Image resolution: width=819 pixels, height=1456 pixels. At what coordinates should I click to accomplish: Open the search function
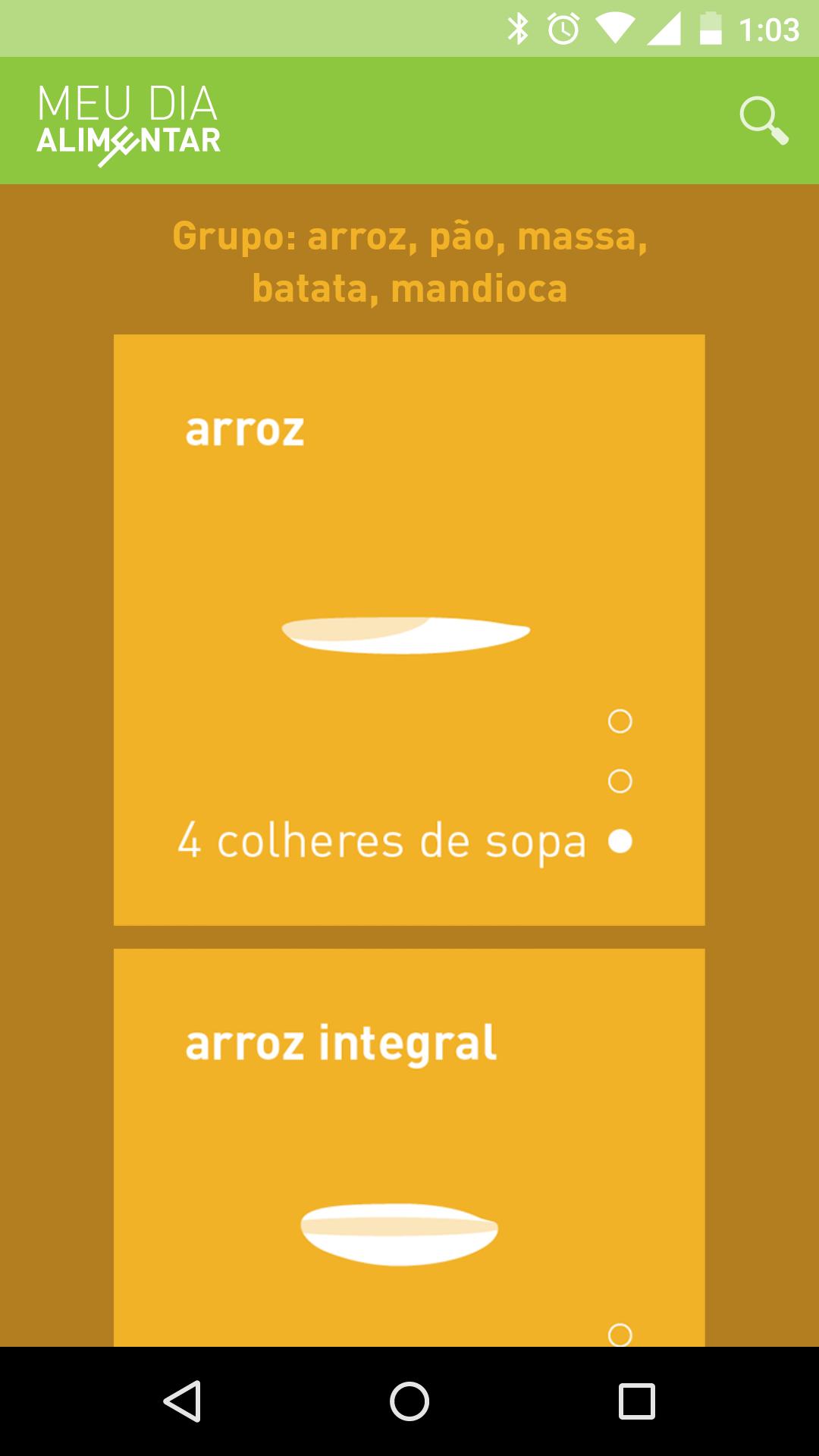coord(762,120)
